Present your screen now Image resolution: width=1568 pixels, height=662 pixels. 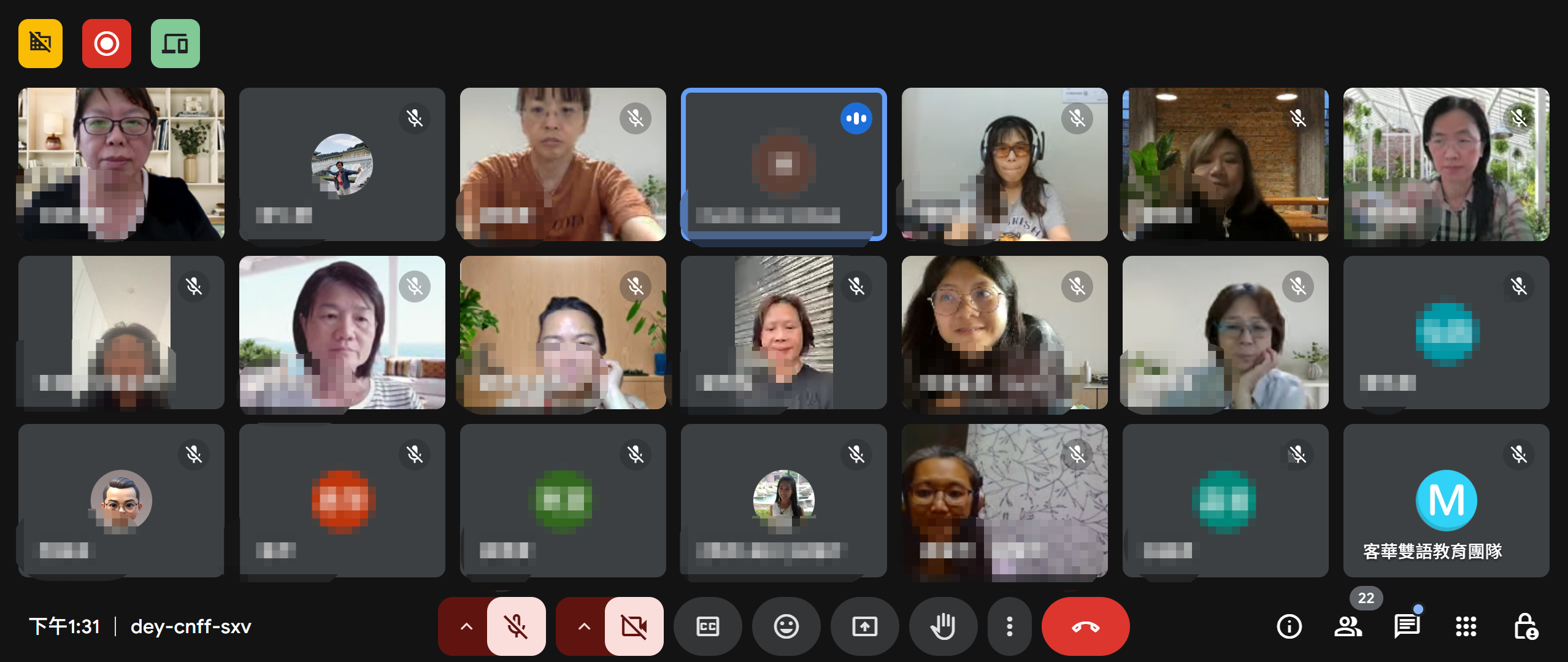[864, 626]
